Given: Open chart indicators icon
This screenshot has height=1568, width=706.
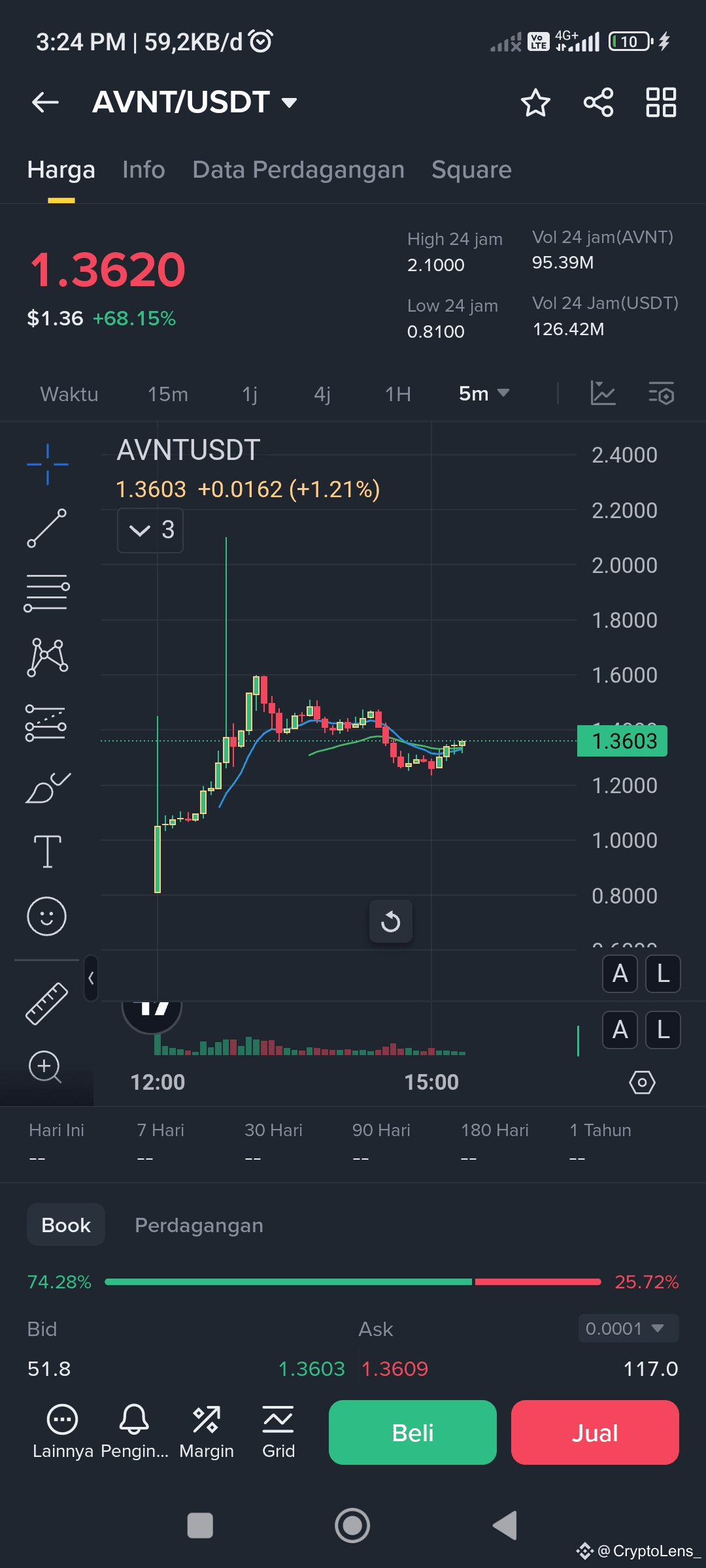Looking at the screenshot, I should [x=603, y=393].
